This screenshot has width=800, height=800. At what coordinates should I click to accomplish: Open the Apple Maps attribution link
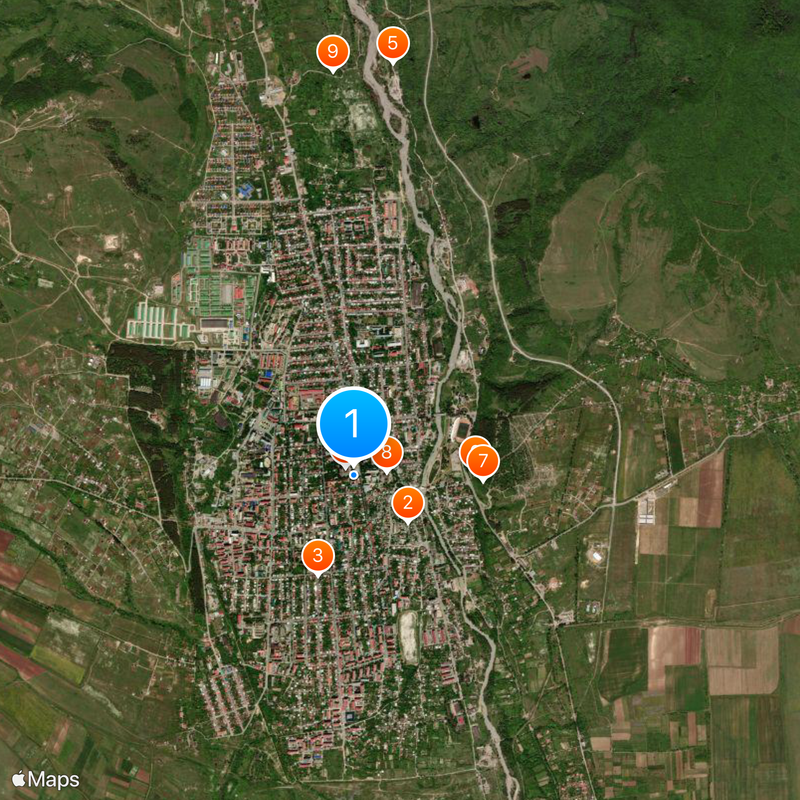point(45,779)
